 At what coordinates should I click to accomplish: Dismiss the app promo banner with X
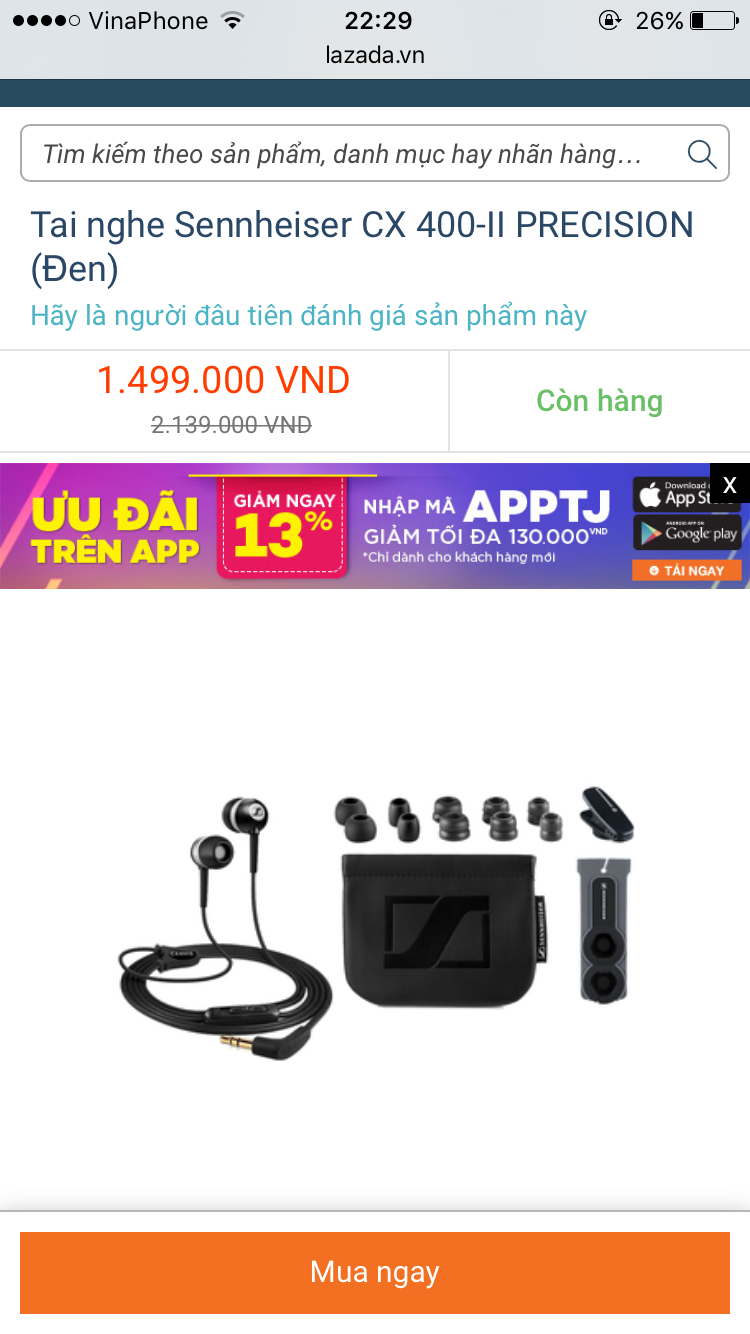(730, 484)
